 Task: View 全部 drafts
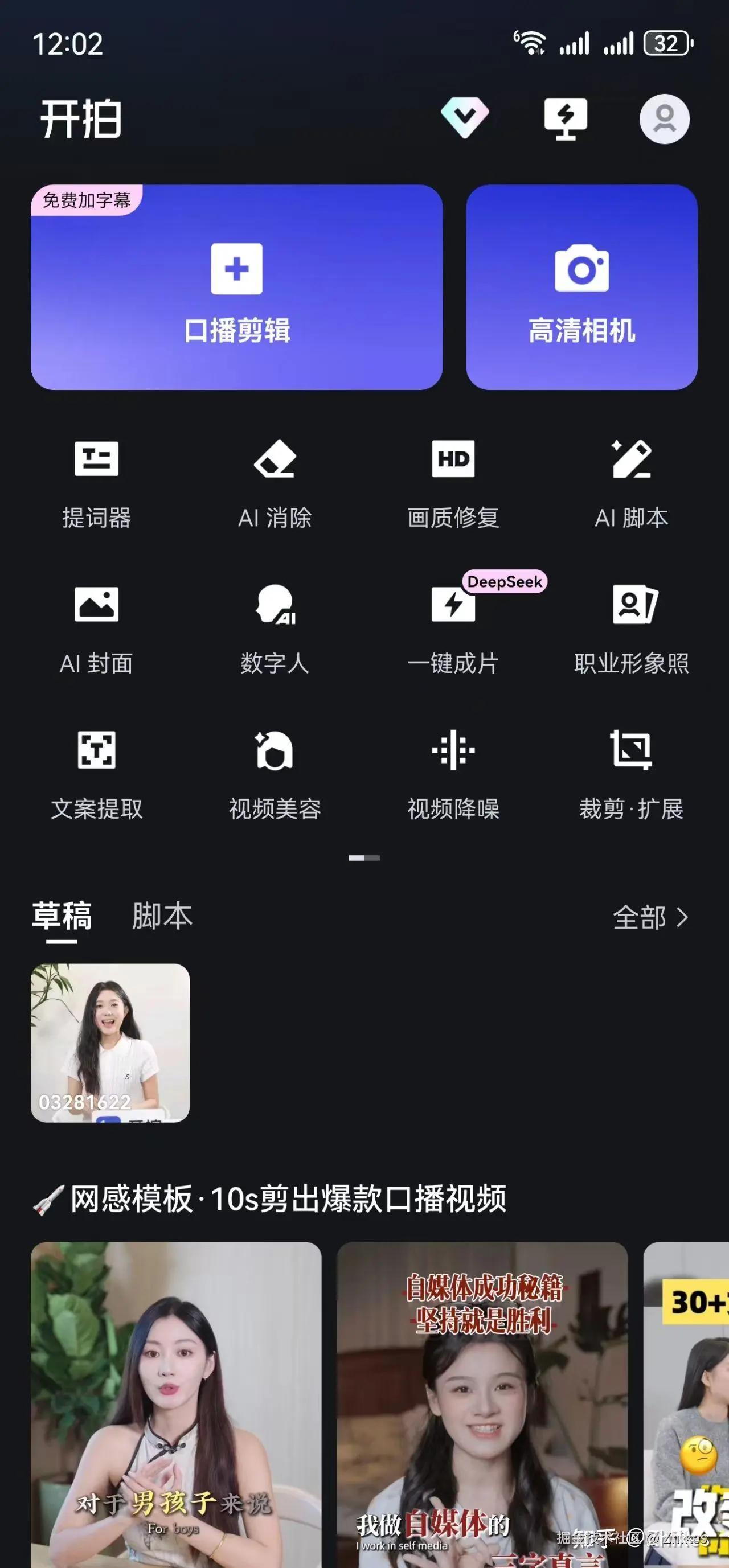(650, 917)
